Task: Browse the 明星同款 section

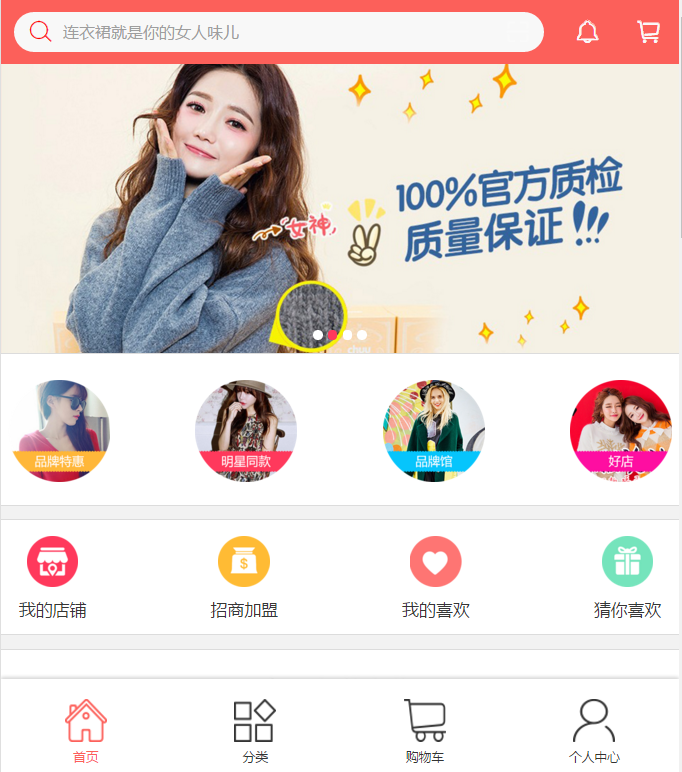Action: click(245, 431)
